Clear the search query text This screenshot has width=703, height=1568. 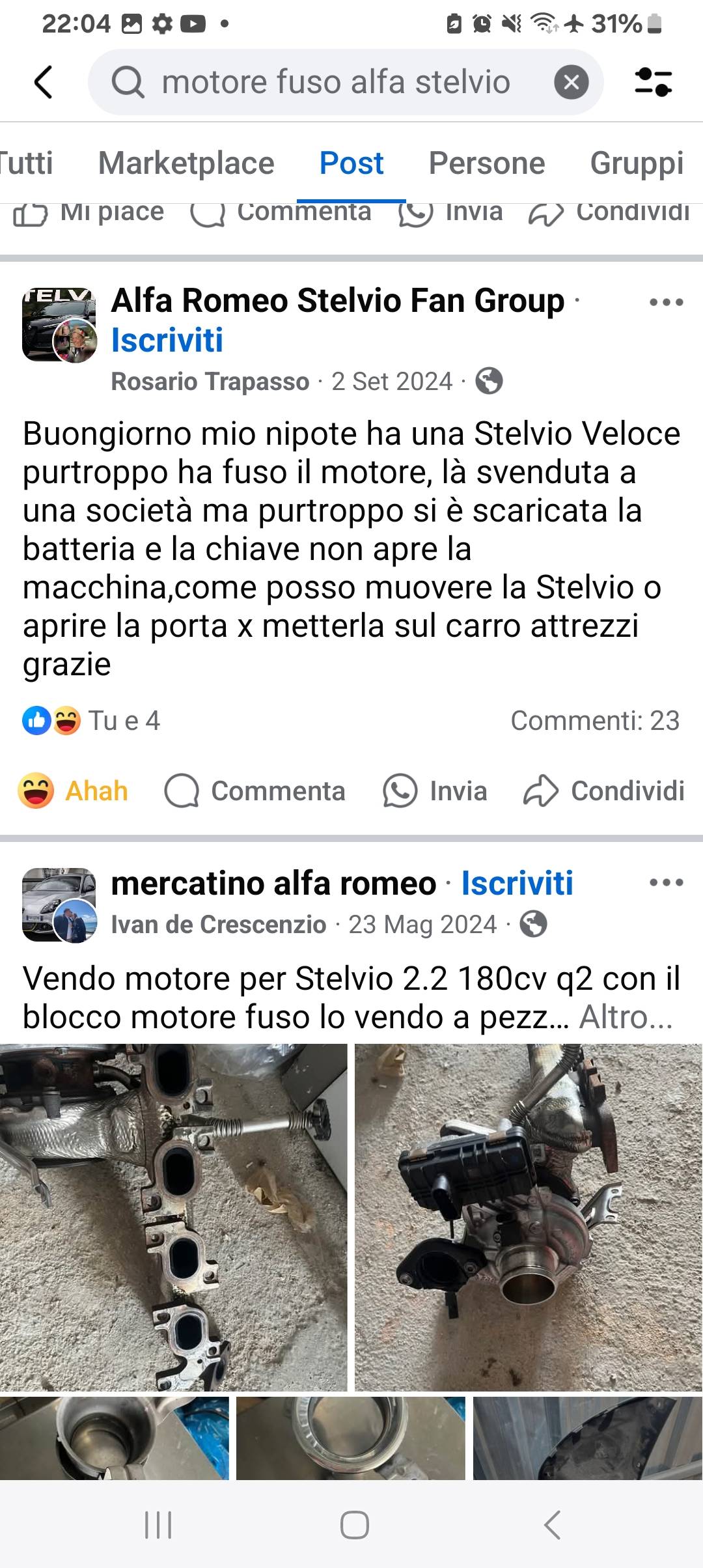[571, 83]
